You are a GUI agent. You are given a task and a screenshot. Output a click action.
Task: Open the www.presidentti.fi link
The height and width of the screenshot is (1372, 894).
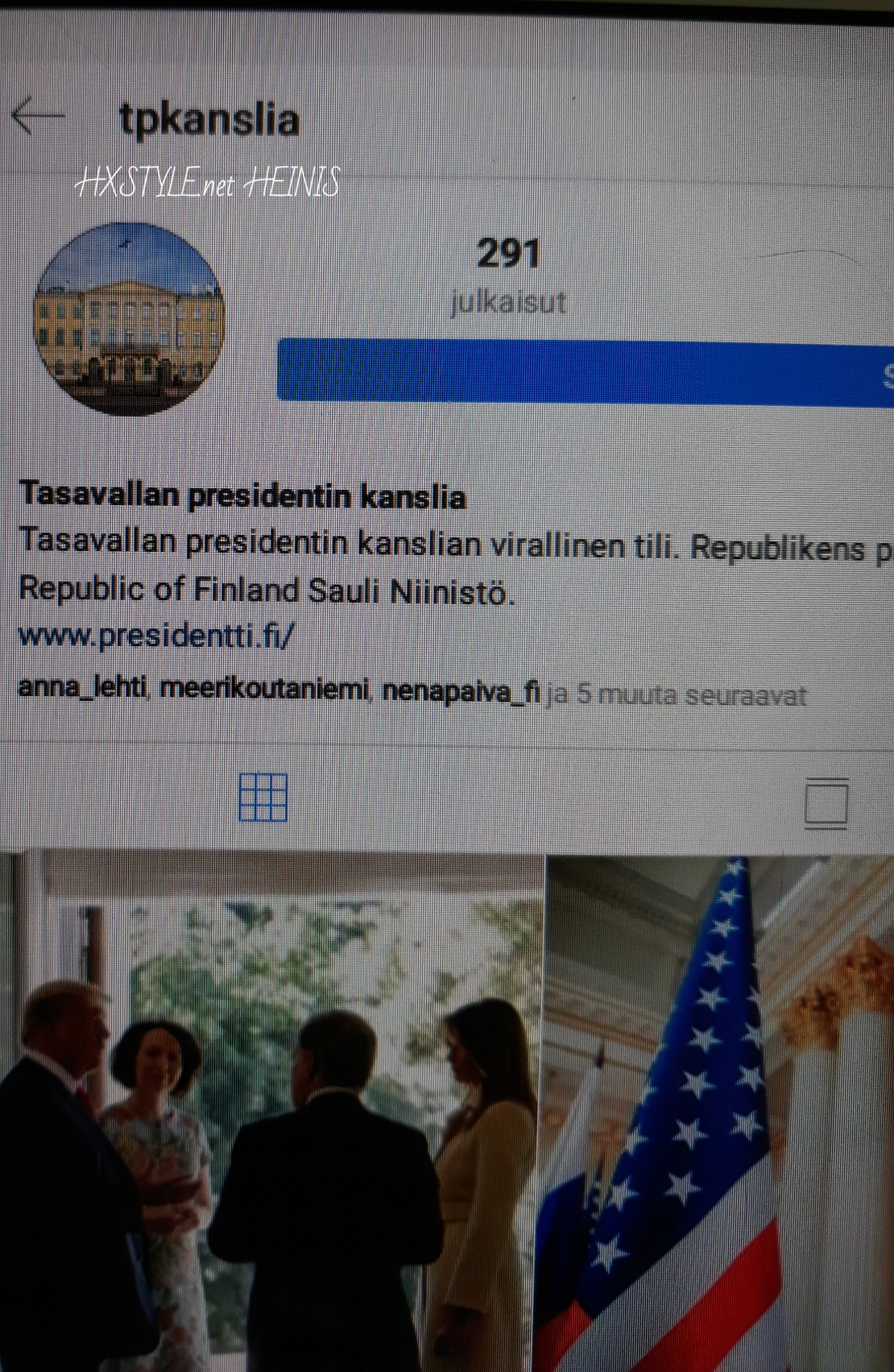pyautogui.click(x=155, y=636)
